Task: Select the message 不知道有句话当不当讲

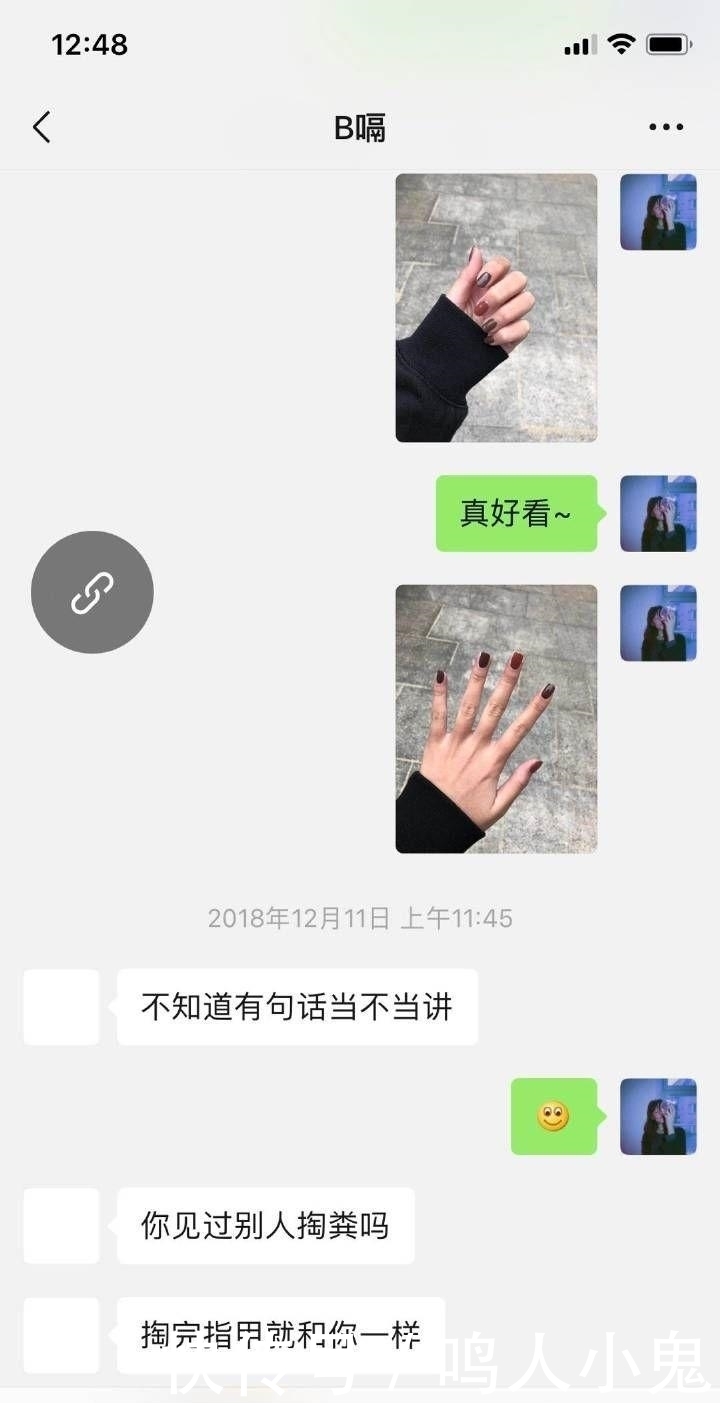Action: point(297,1007)
